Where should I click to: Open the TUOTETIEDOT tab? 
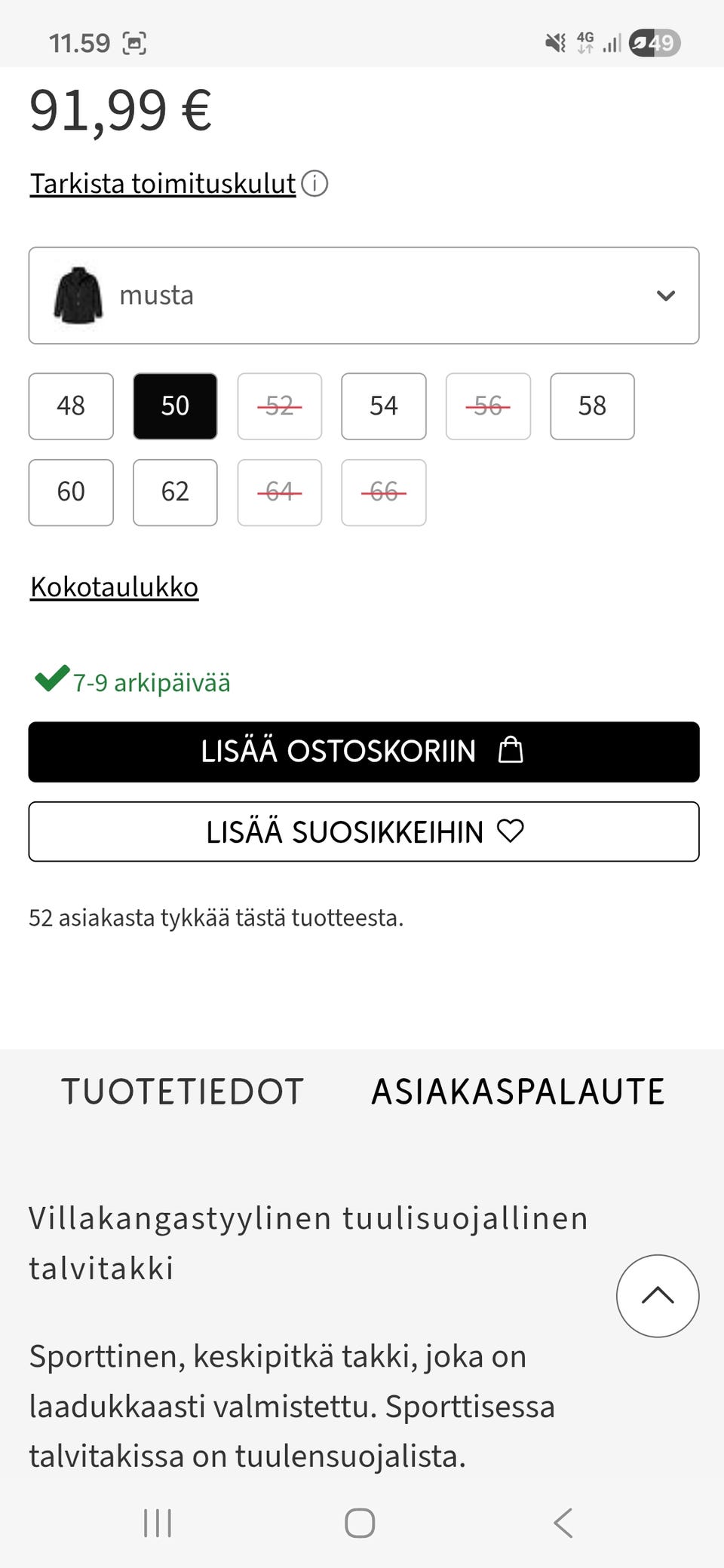182,1091
